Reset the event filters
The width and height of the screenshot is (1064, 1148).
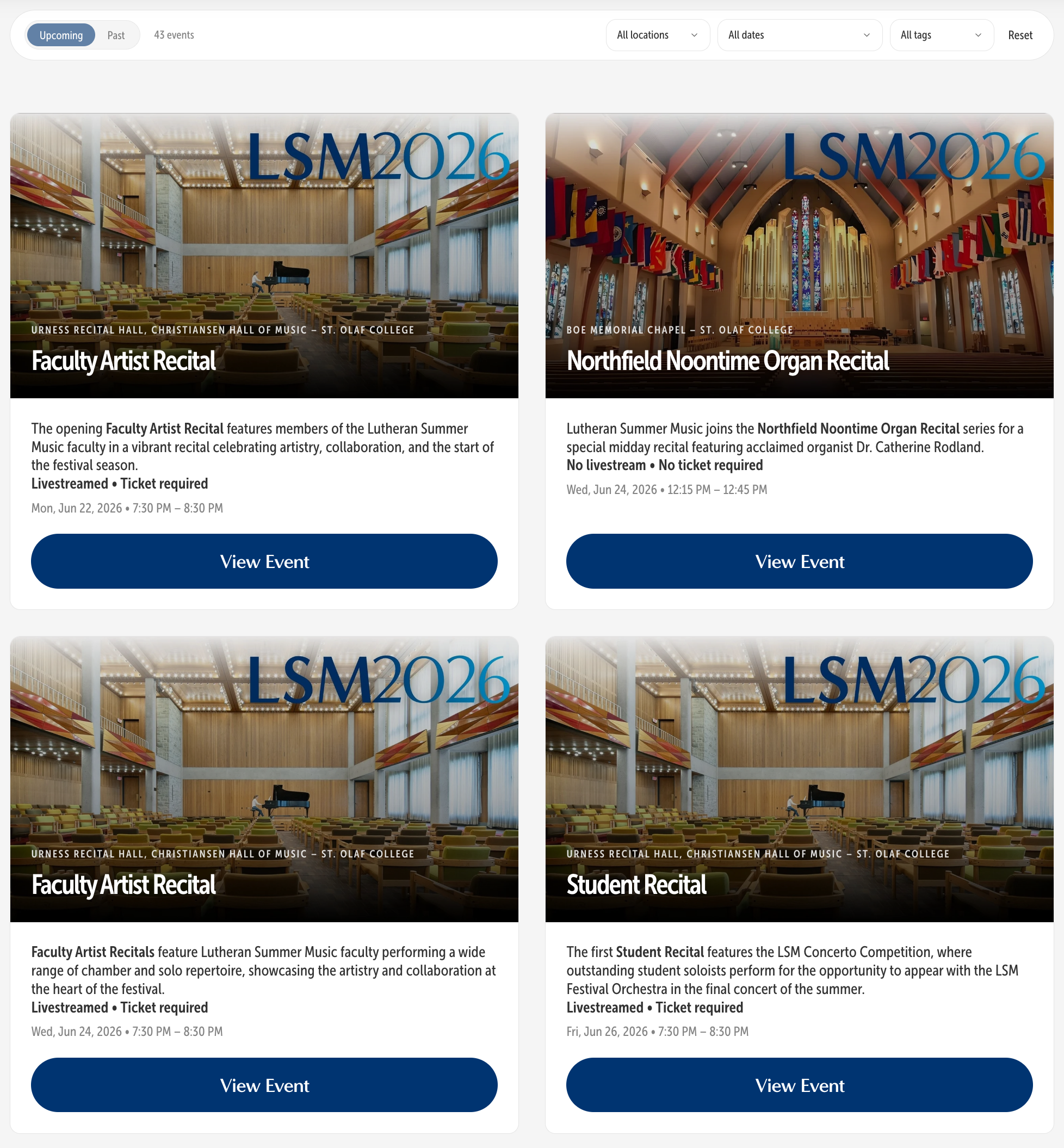[x=1019, y=35]
